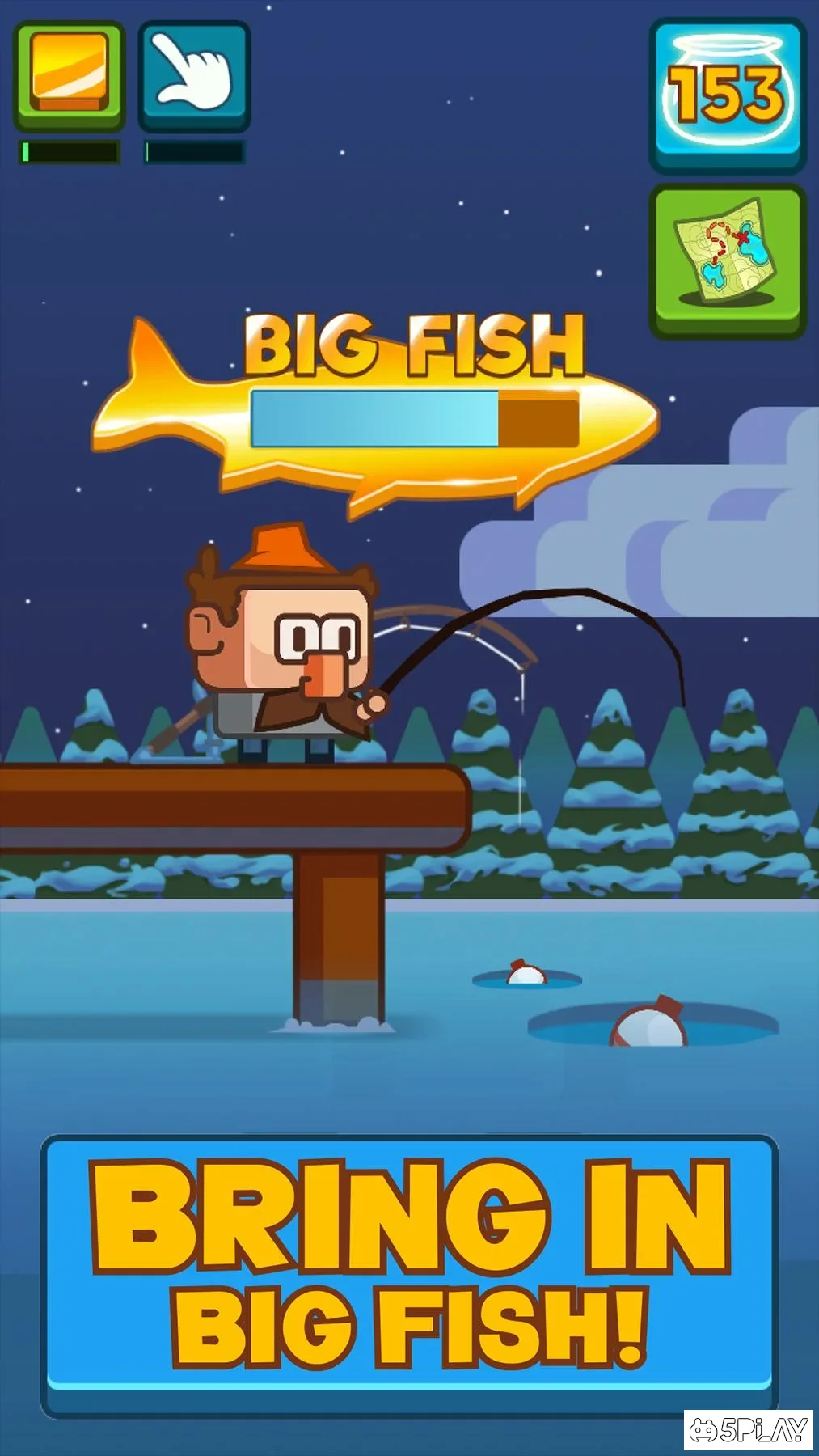The image size is (819, 1456).
Task: Activate the tapping hand boost
Action: coord(194,74)
